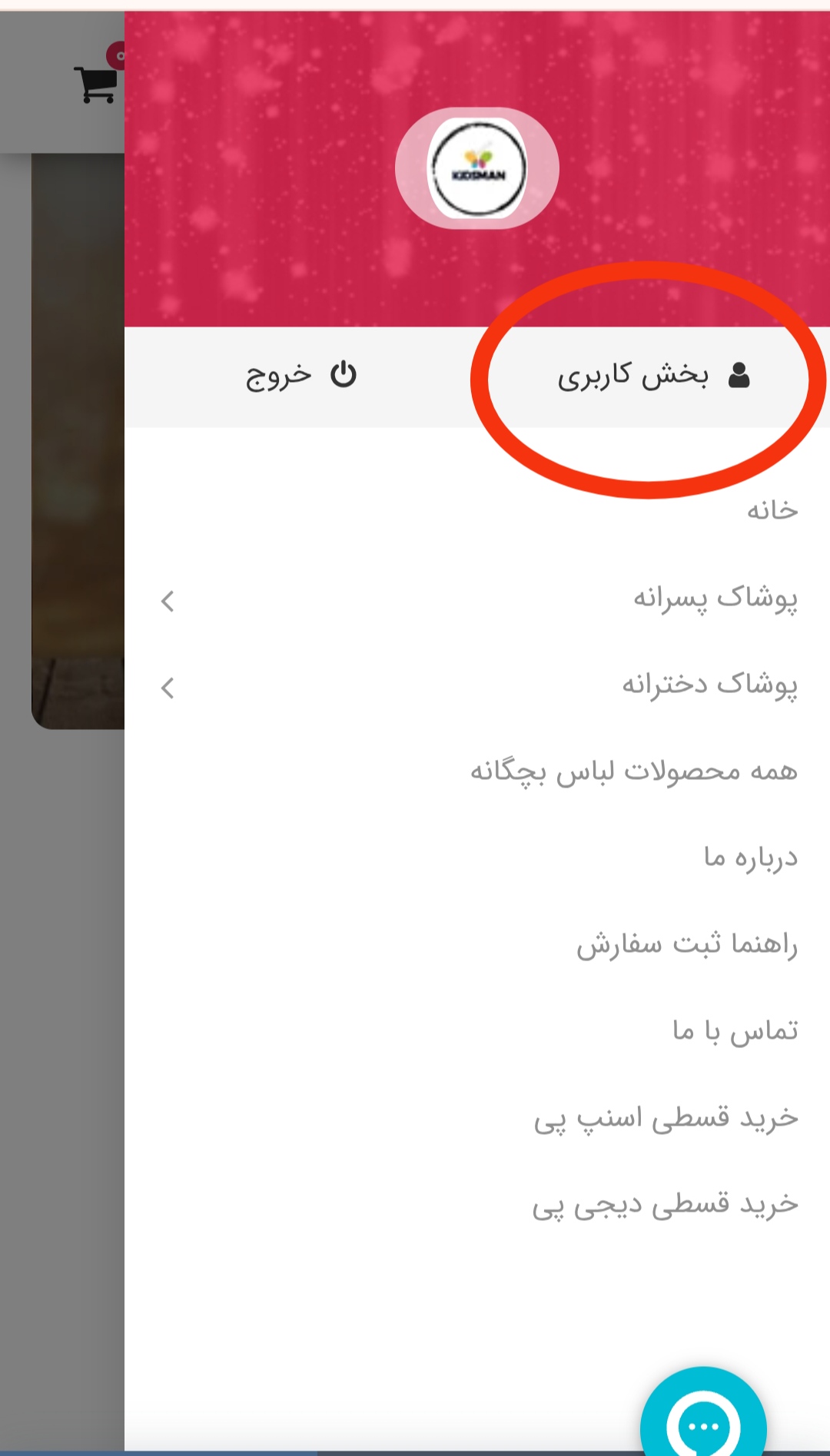Open تماس با ما contact page
The width and height of the screenshot is (830, 1456).
point(735,1031)
